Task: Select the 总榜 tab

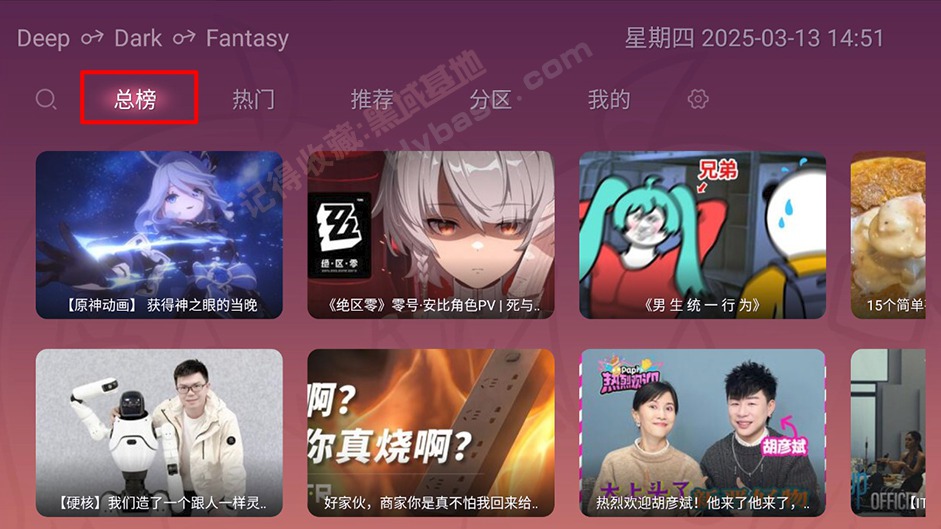Action: 138,99
